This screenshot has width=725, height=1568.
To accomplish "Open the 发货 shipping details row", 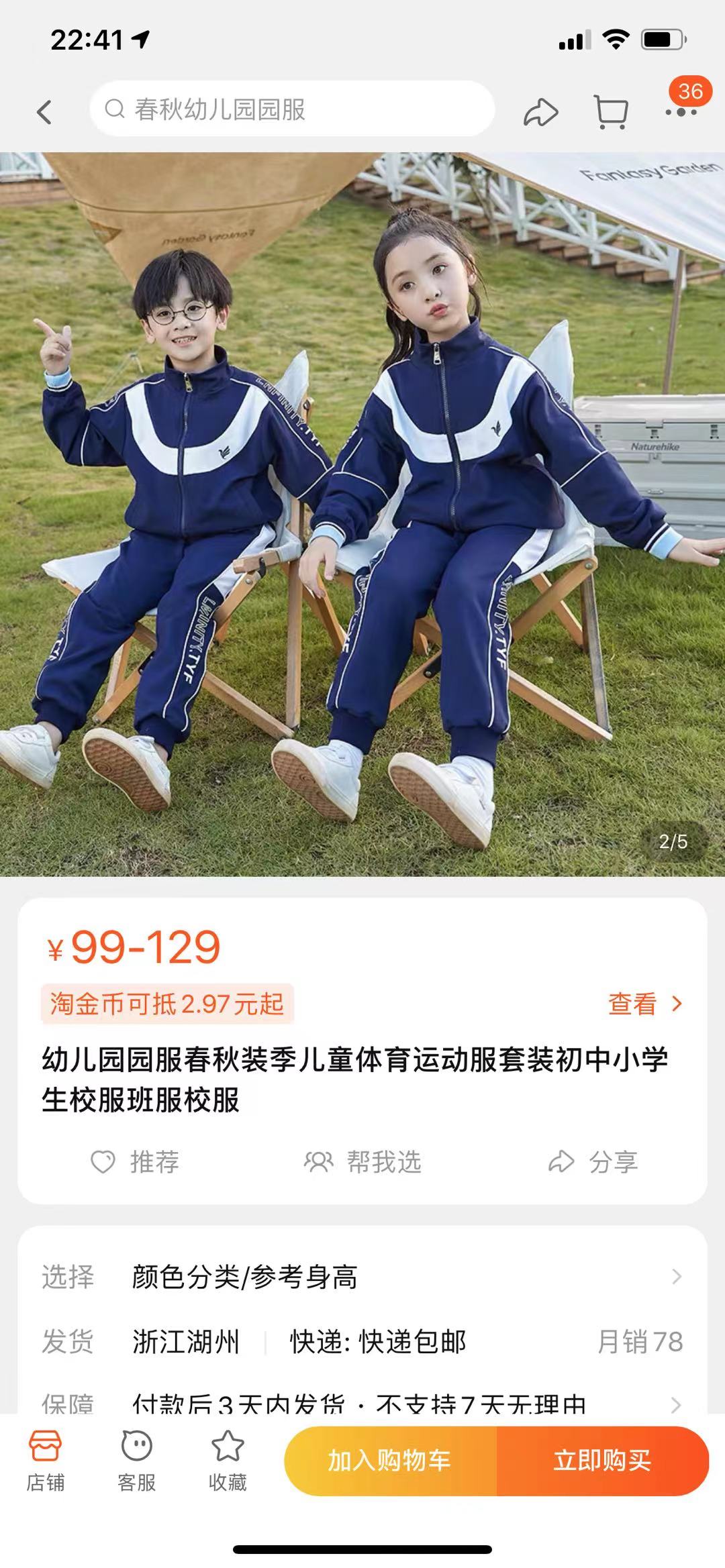I will (362, 1341).
